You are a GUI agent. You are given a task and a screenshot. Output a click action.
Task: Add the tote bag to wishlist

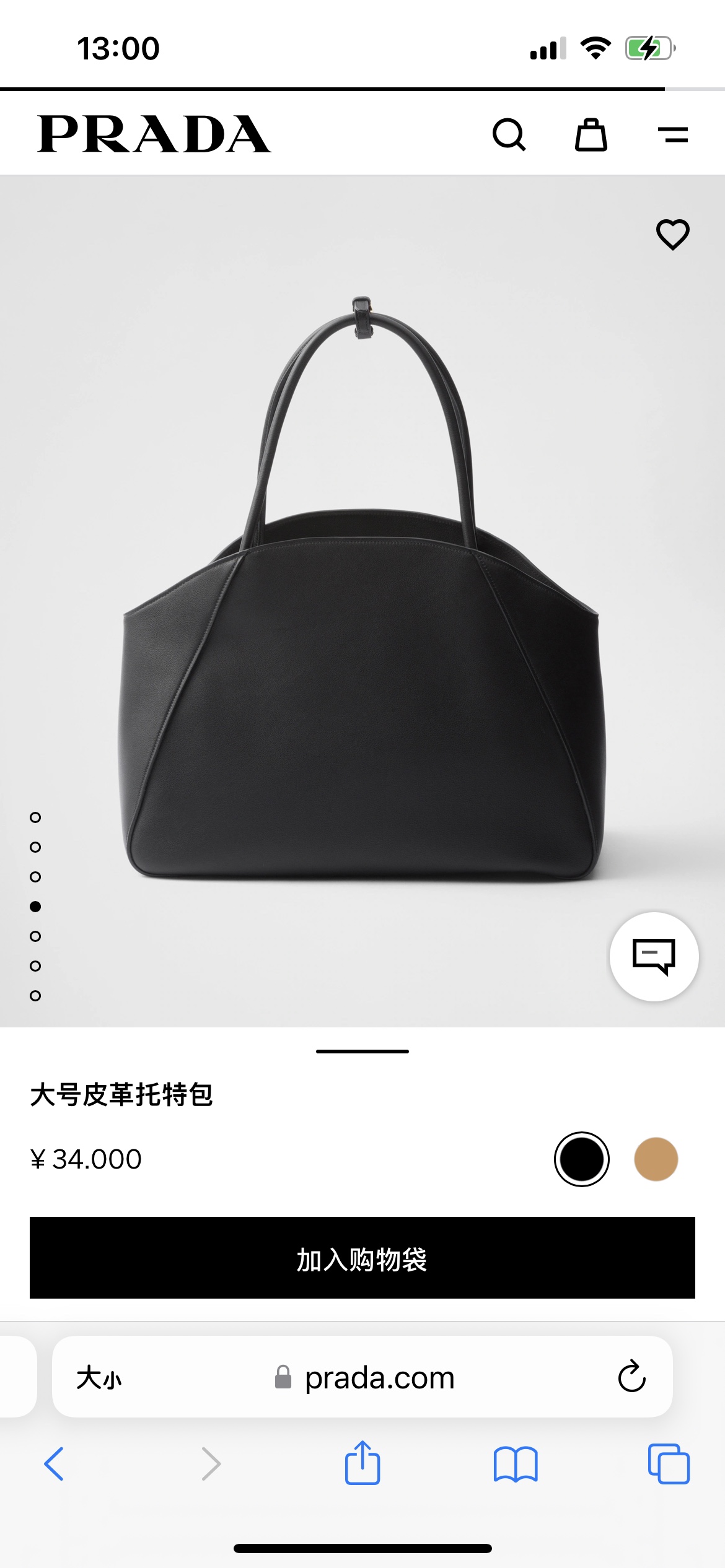pyautogui.click(x=672, y=235)
